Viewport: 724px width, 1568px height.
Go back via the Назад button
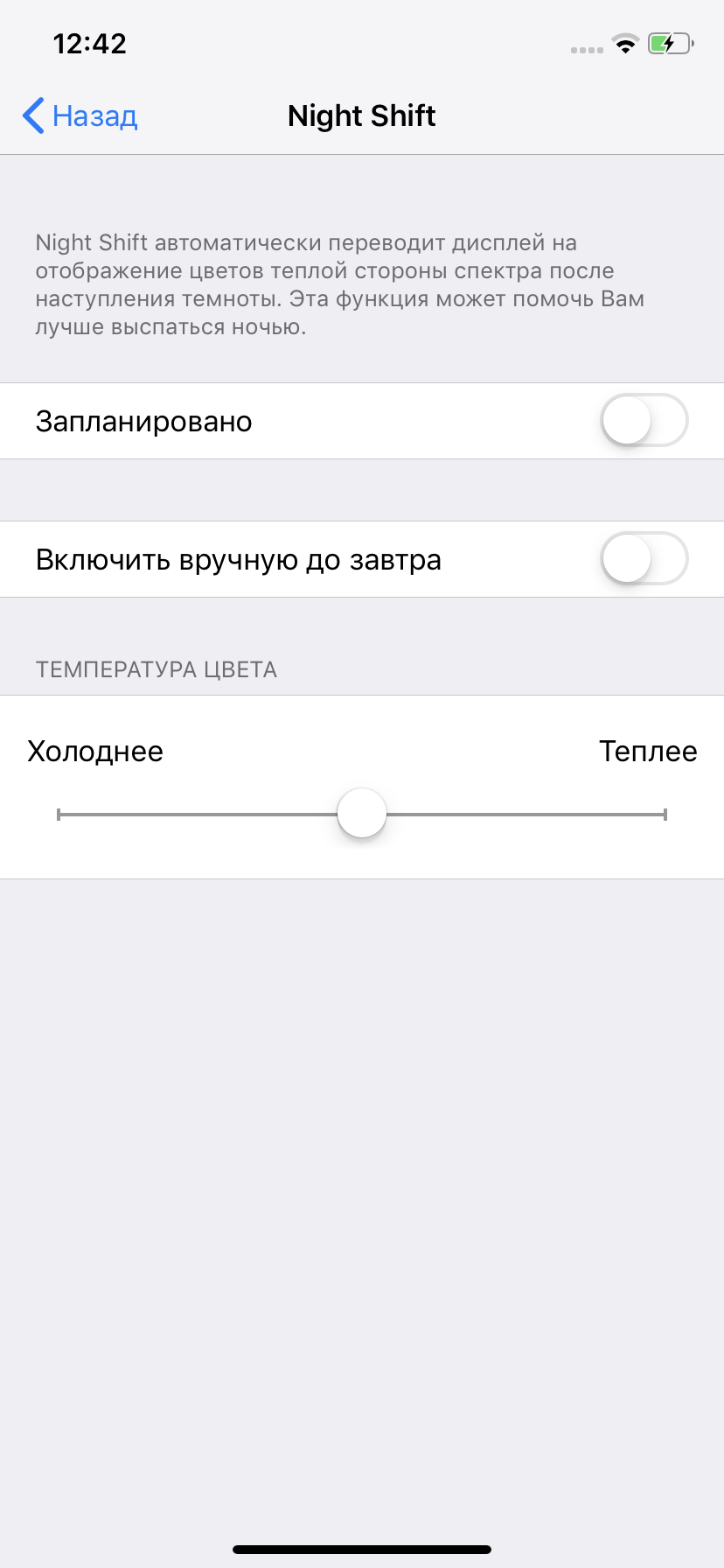80,115
